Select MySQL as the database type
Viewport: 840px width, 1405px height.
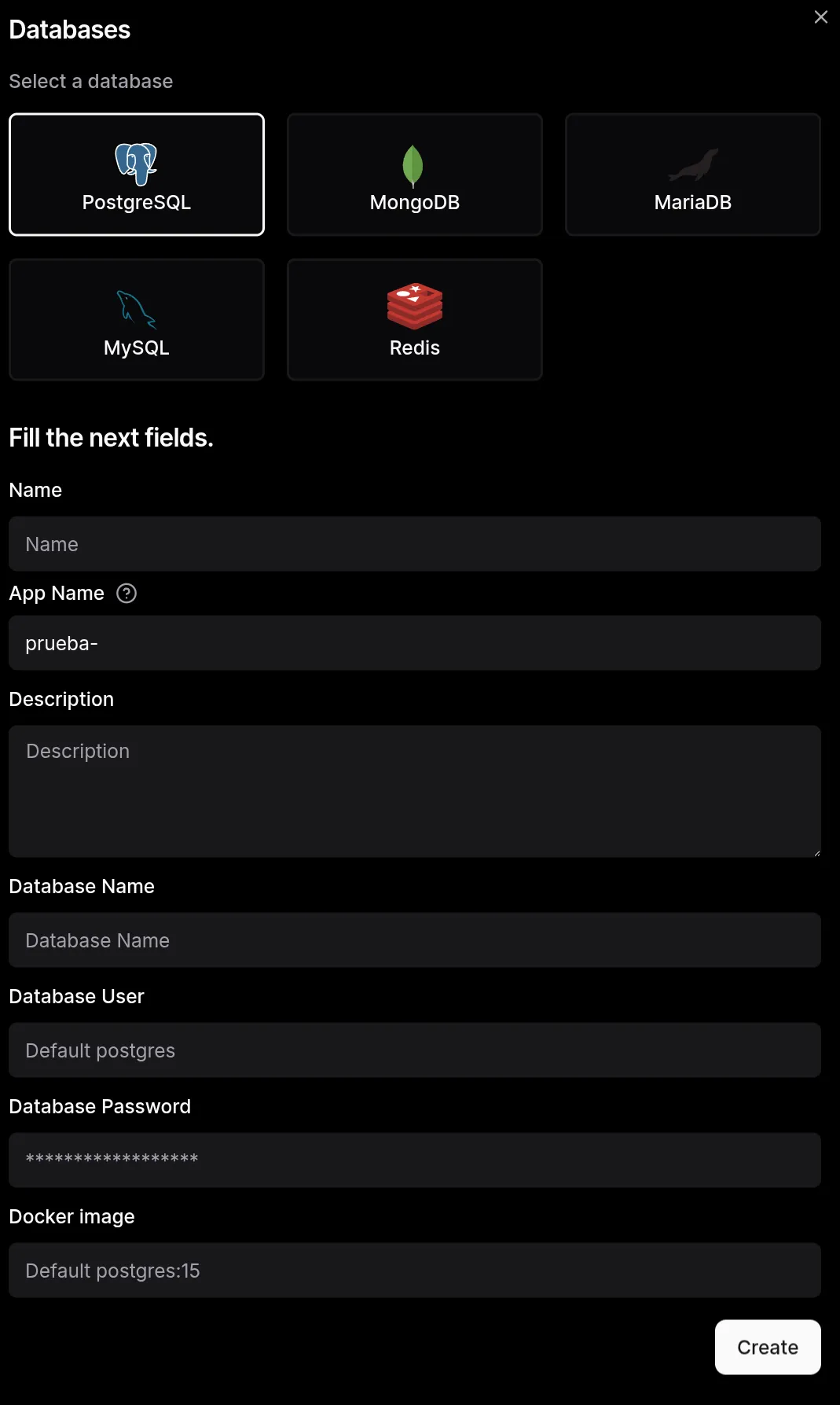coord(137,320)
